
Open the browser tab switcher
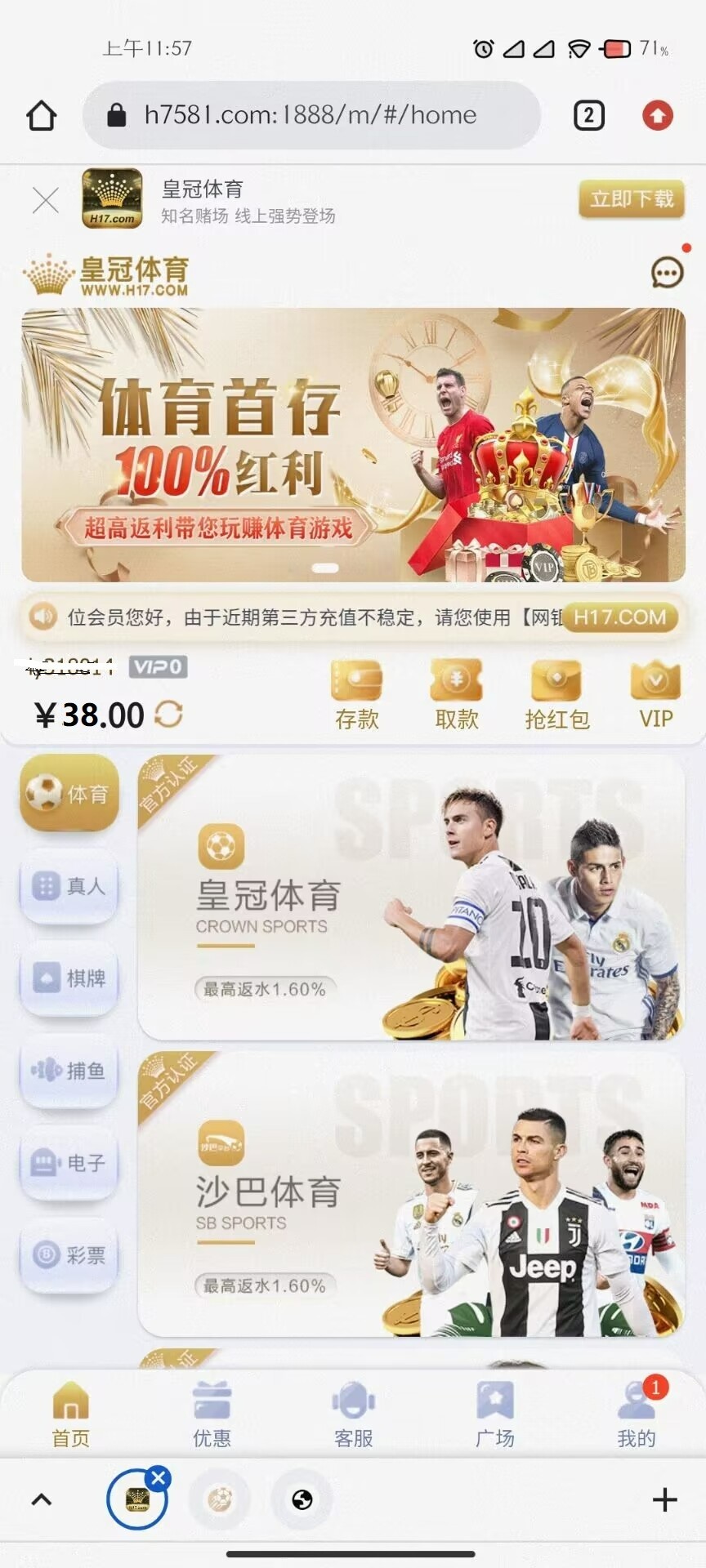[588, 116]
